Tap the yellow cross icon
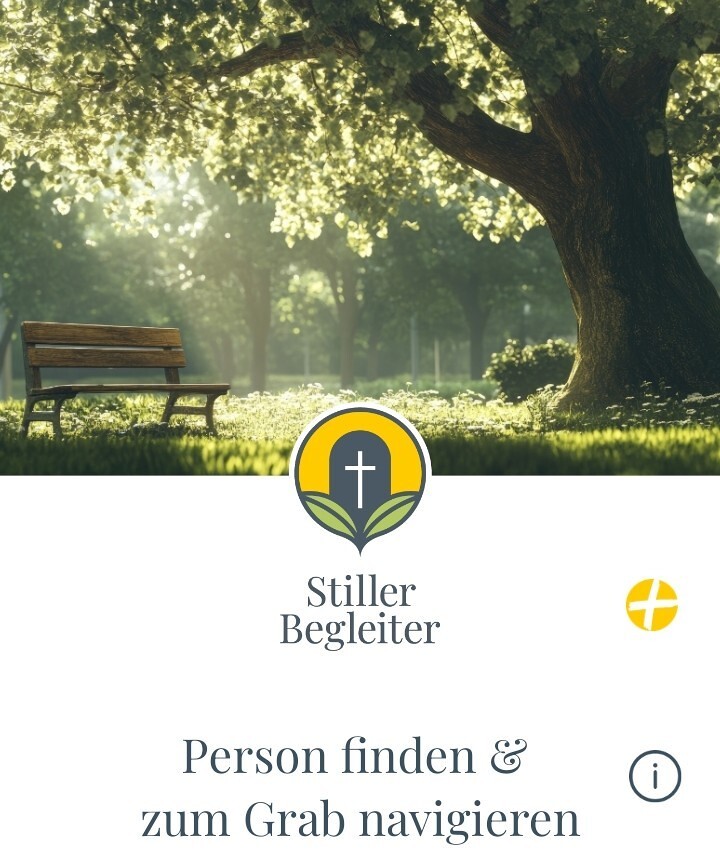The image size is (720, 864). (652, 605)
